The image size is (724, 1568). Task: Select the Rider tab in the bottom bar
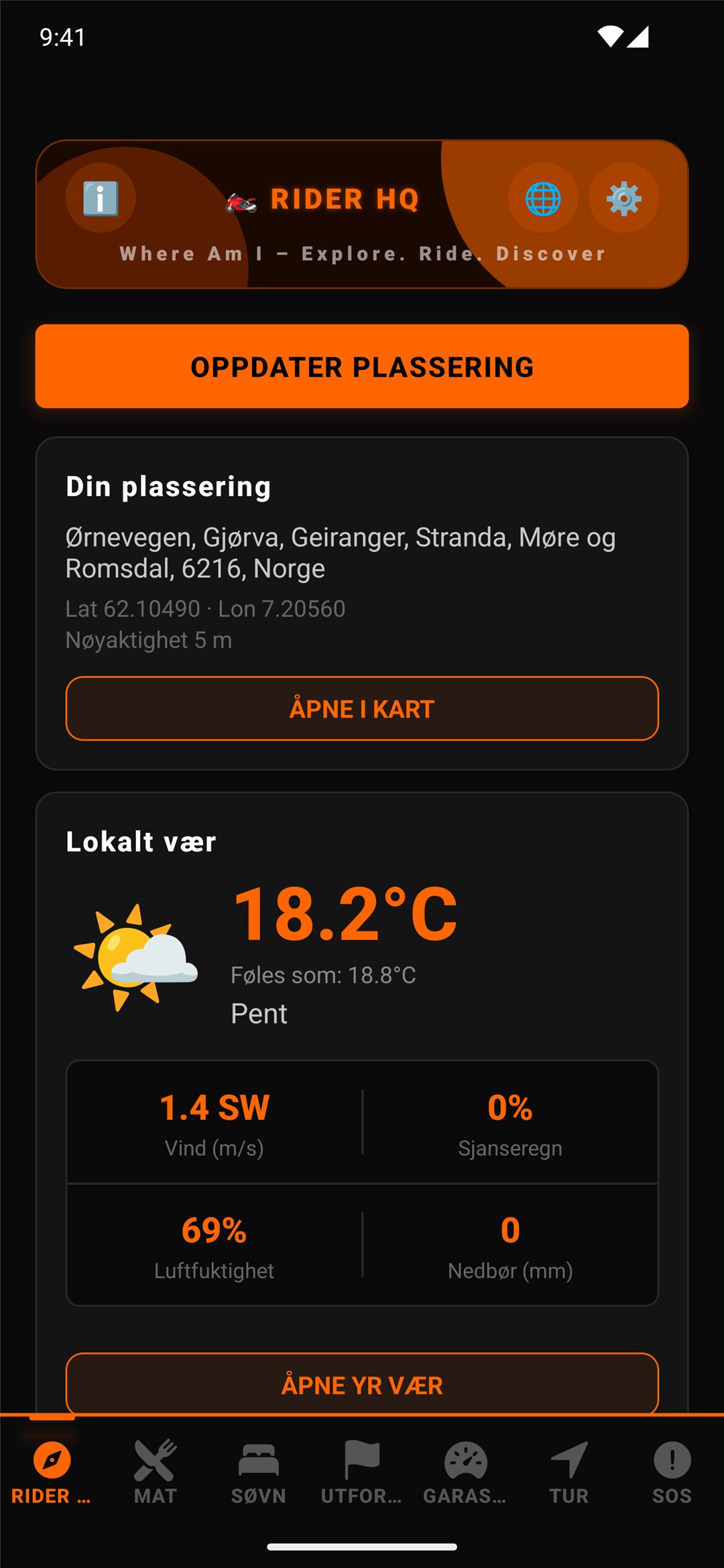coord(52,1472)
